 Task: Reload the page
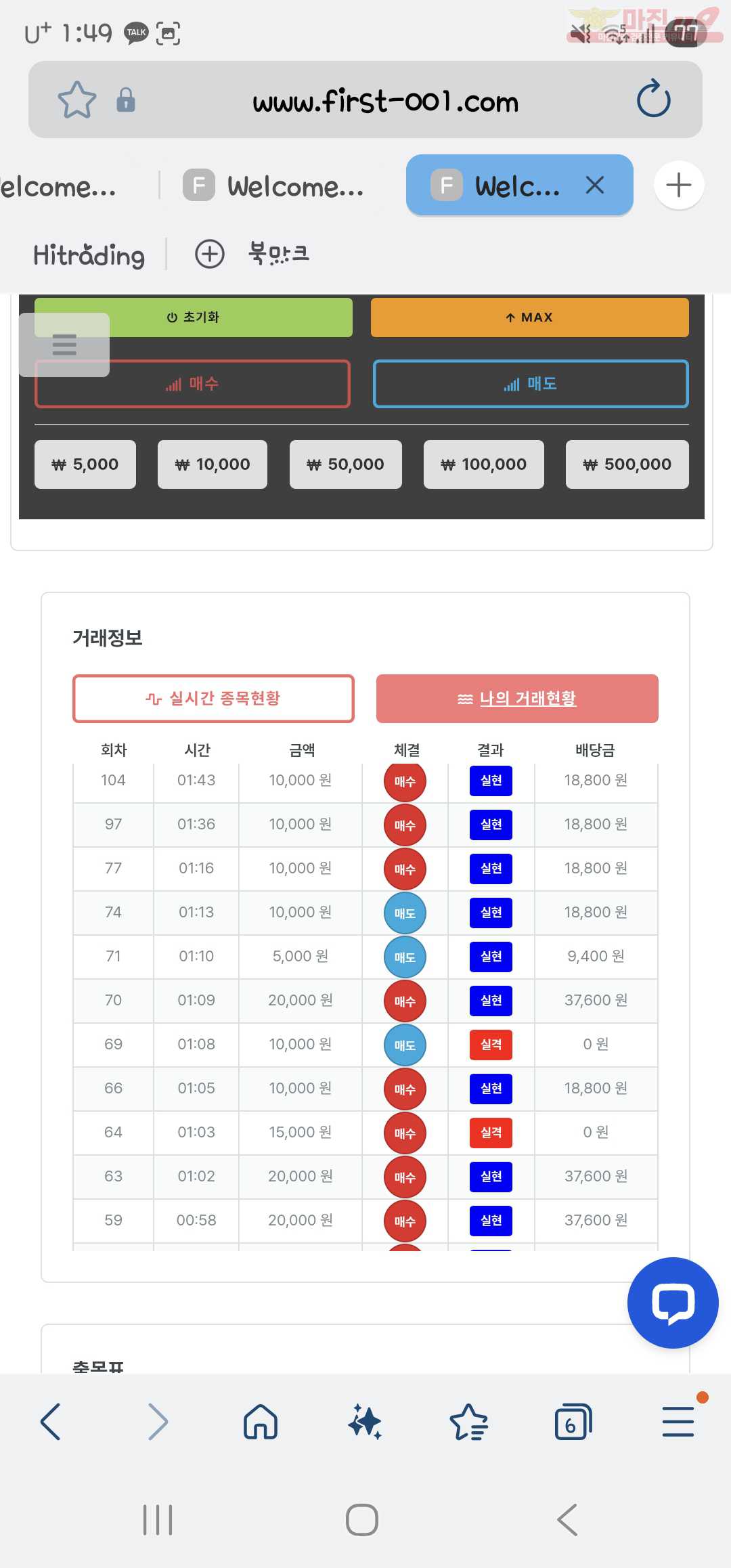(653, 100)
